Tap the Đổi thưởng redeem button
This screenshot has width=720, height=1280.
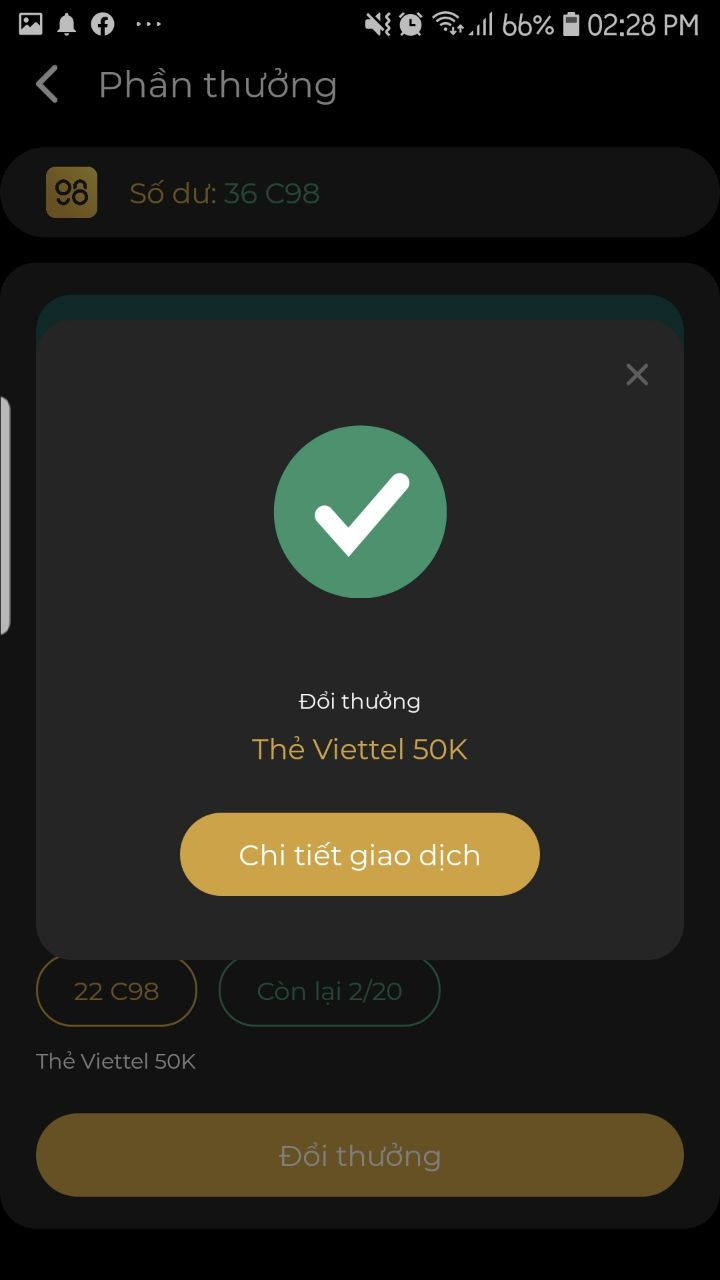(360, 1156)
